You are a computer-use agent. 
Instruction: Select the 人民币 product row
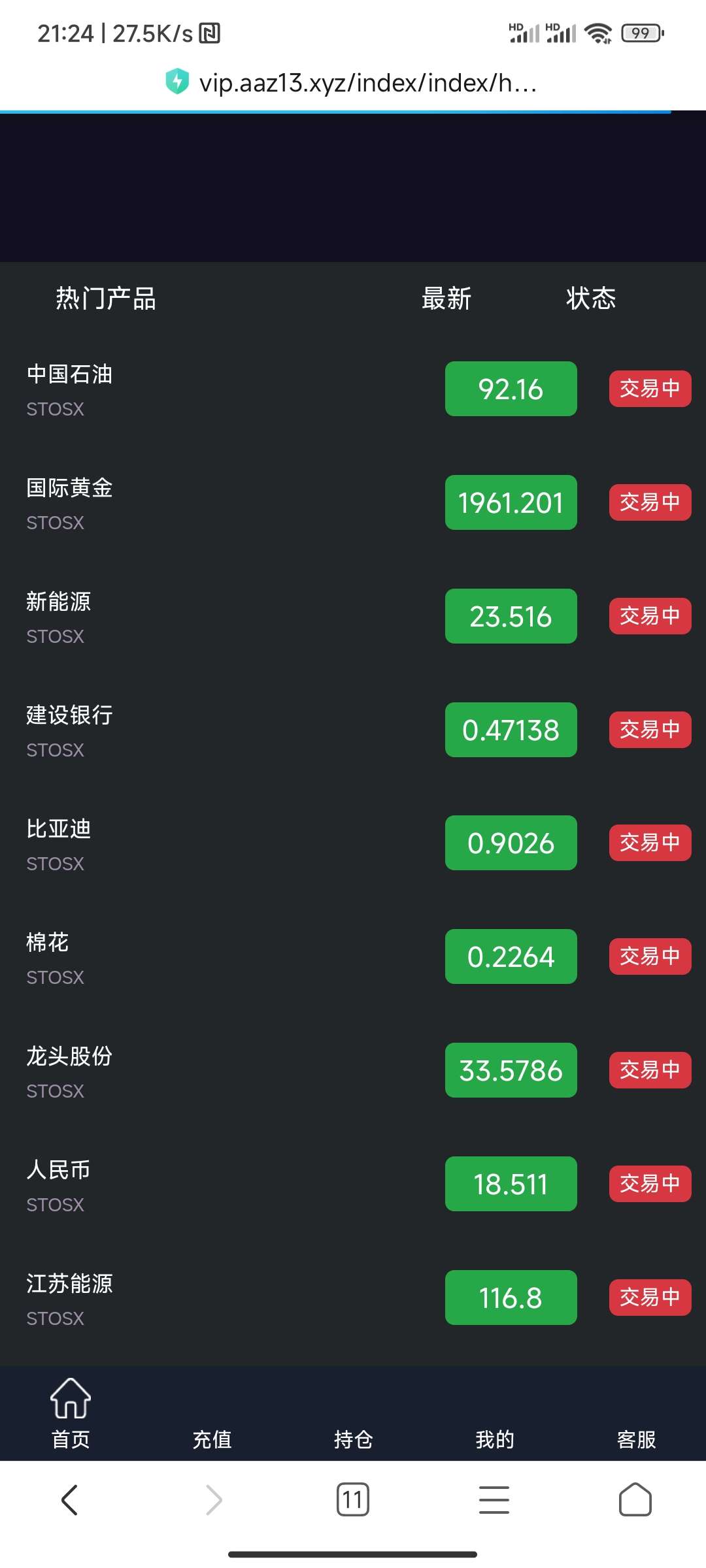click(353, 1184)
